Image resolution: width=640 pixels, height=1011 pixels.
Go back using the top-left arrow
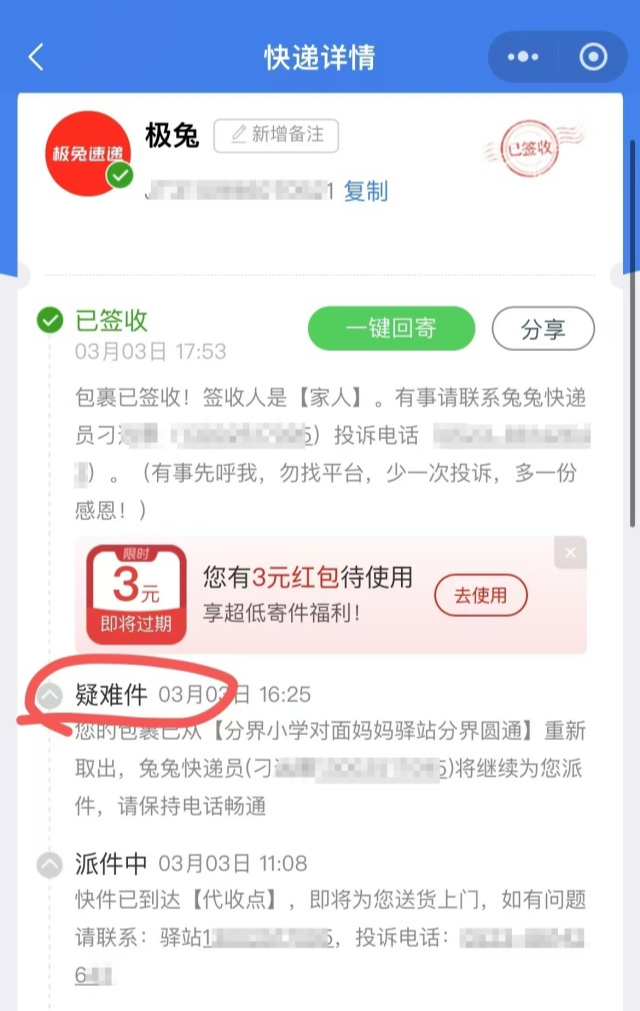pyautogui.click(x=36, y=57)
